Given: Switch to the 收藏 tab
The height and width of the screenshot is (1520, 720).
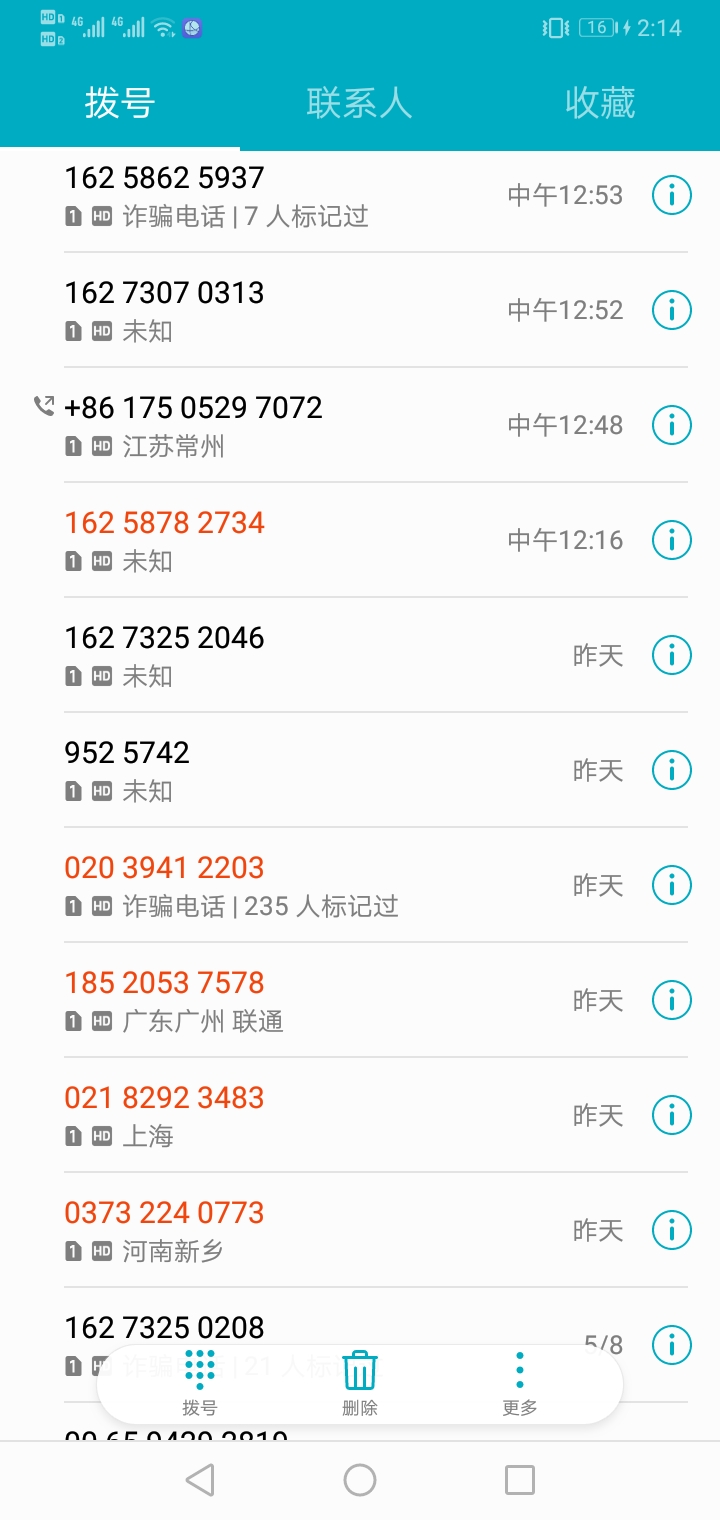Looking at the screenshot, I should click(600, 103).
